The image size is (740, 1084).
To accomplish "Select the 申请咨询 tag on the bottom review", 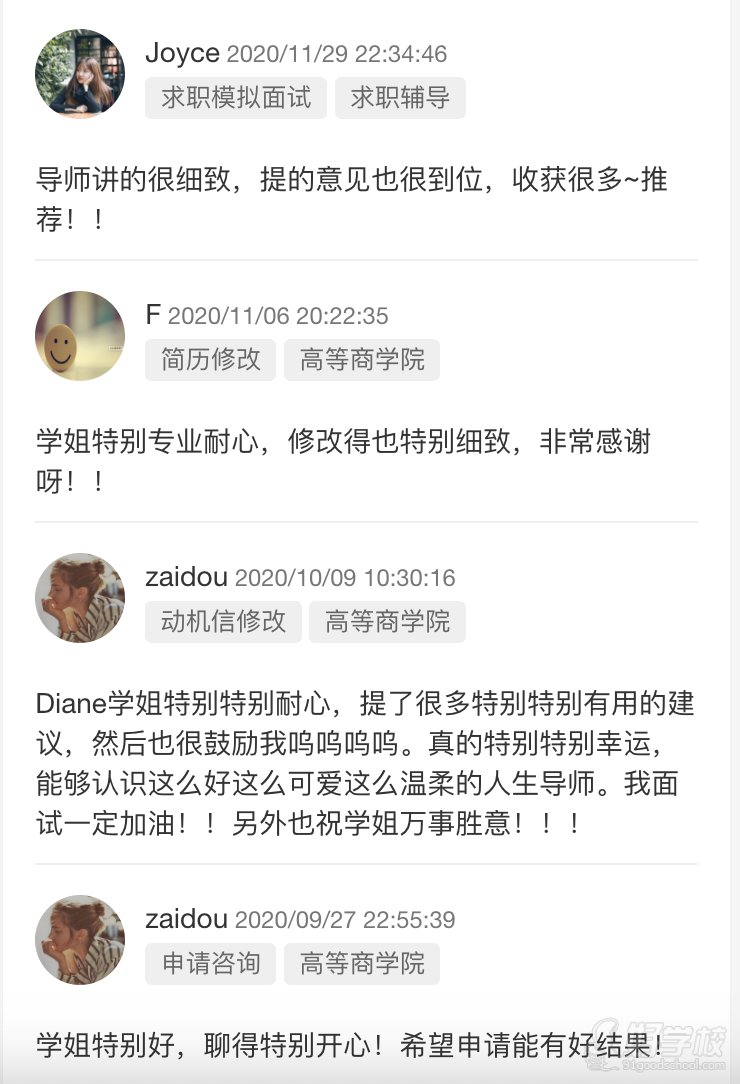I will pyautogui.click(x=209, y=964).
